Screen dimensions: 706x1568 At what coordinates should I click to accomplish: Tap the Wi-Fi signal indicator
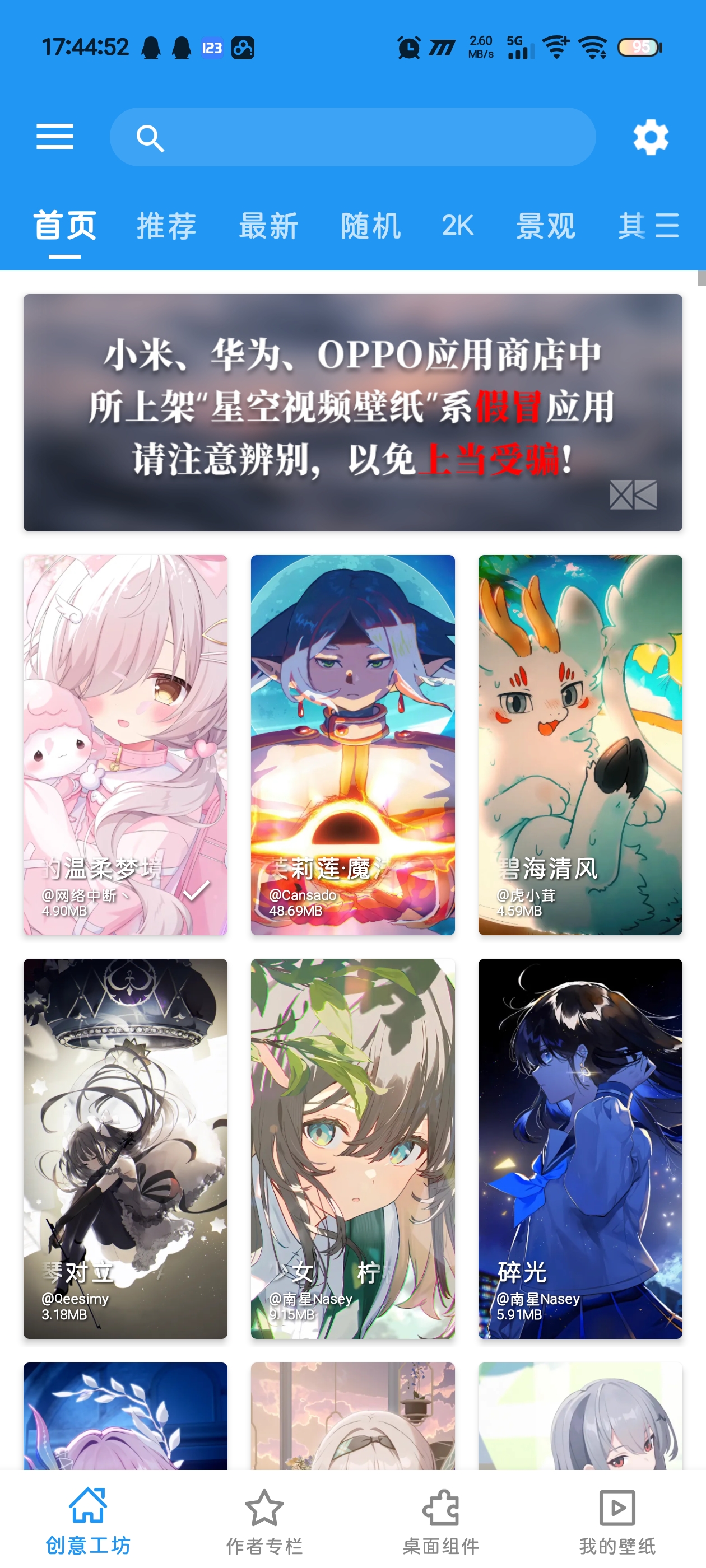pos(556,48)
